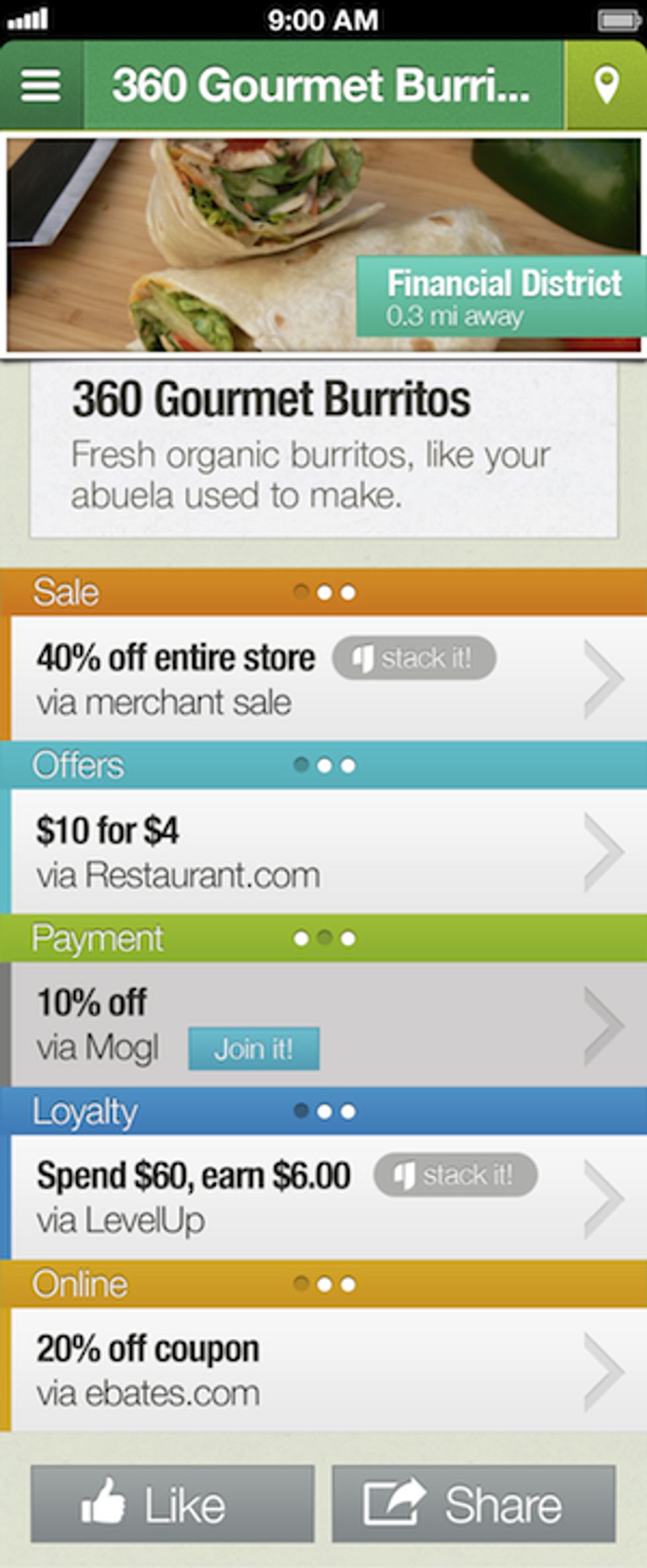647x1568 pixels.
Task: Tap the Sale section page indicator dots
Action: pos(324,592)
